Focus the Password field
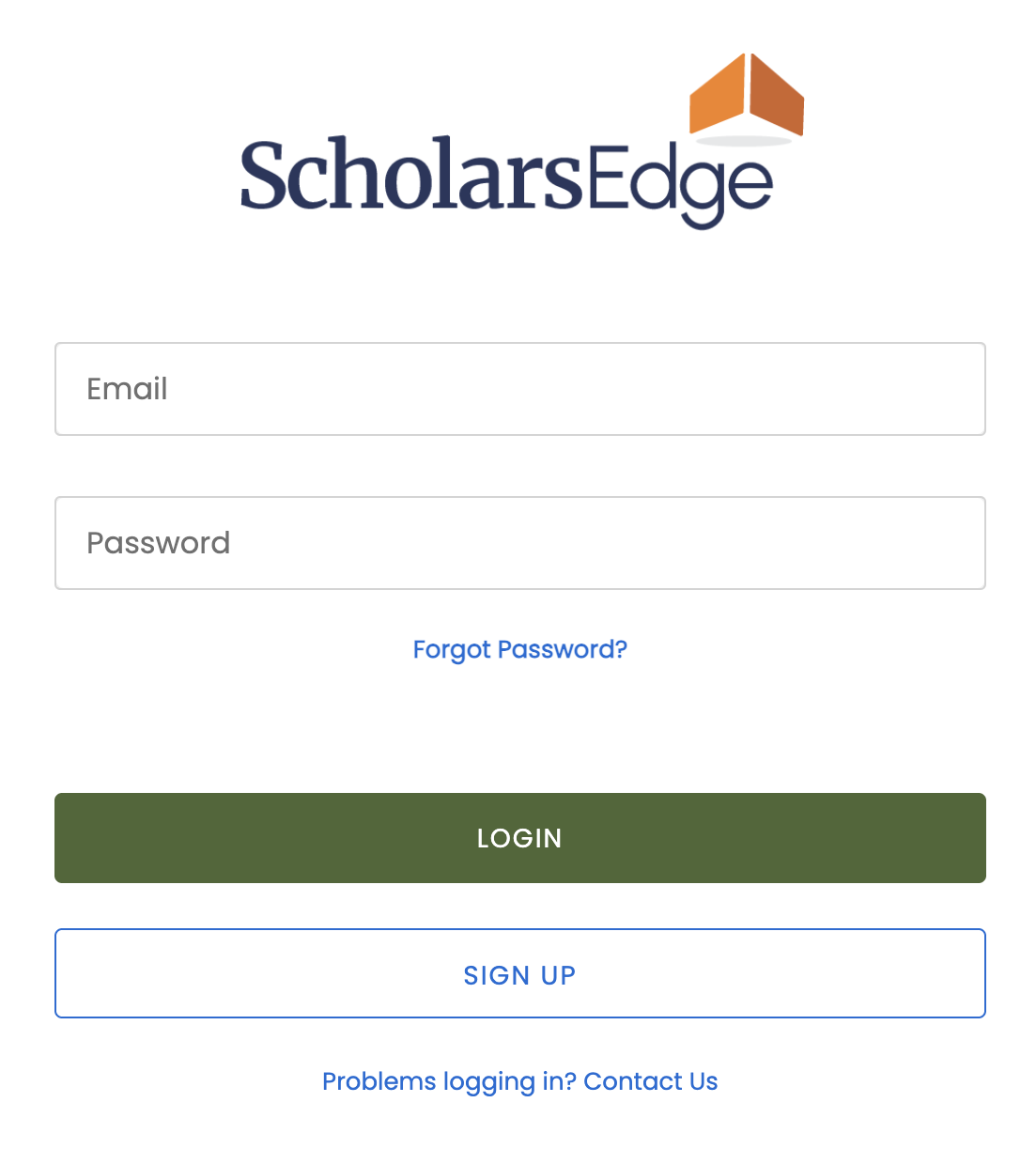The width and height of the screenshot is (1036, 1149). 519,543
